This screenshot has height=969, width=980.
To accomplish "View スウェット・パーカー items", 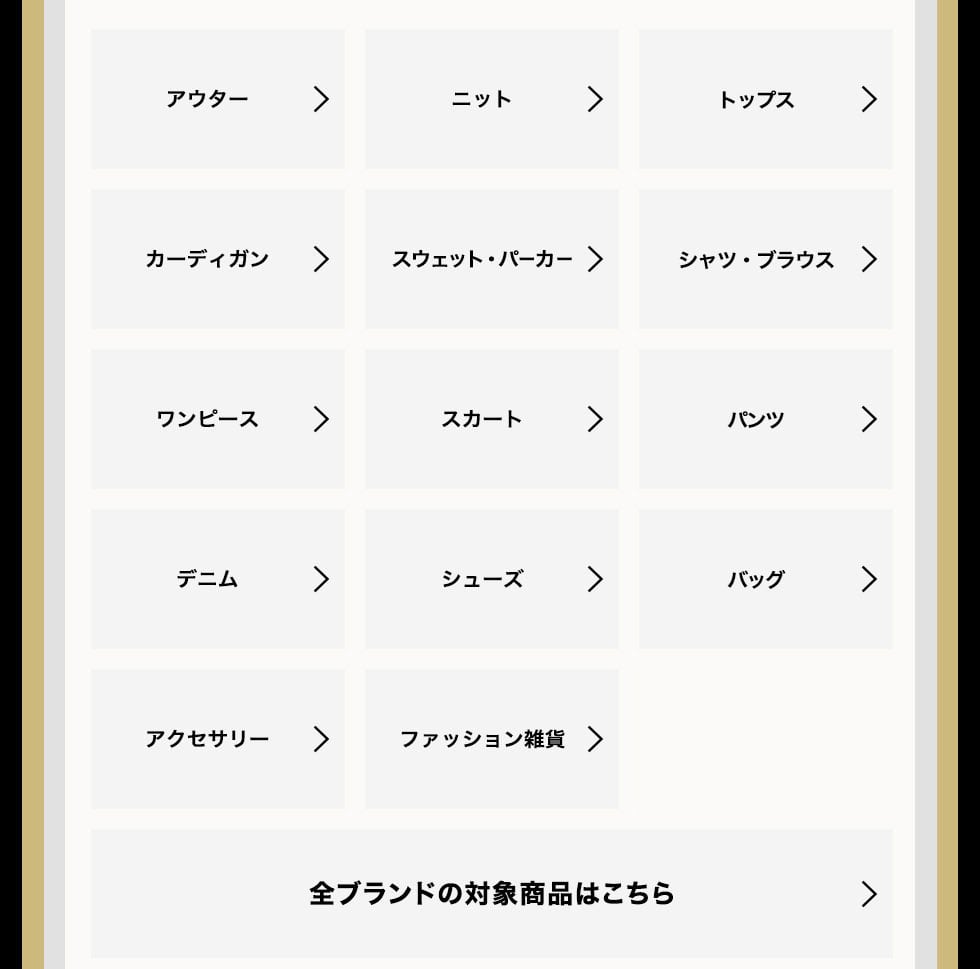I will coord(491,259).
